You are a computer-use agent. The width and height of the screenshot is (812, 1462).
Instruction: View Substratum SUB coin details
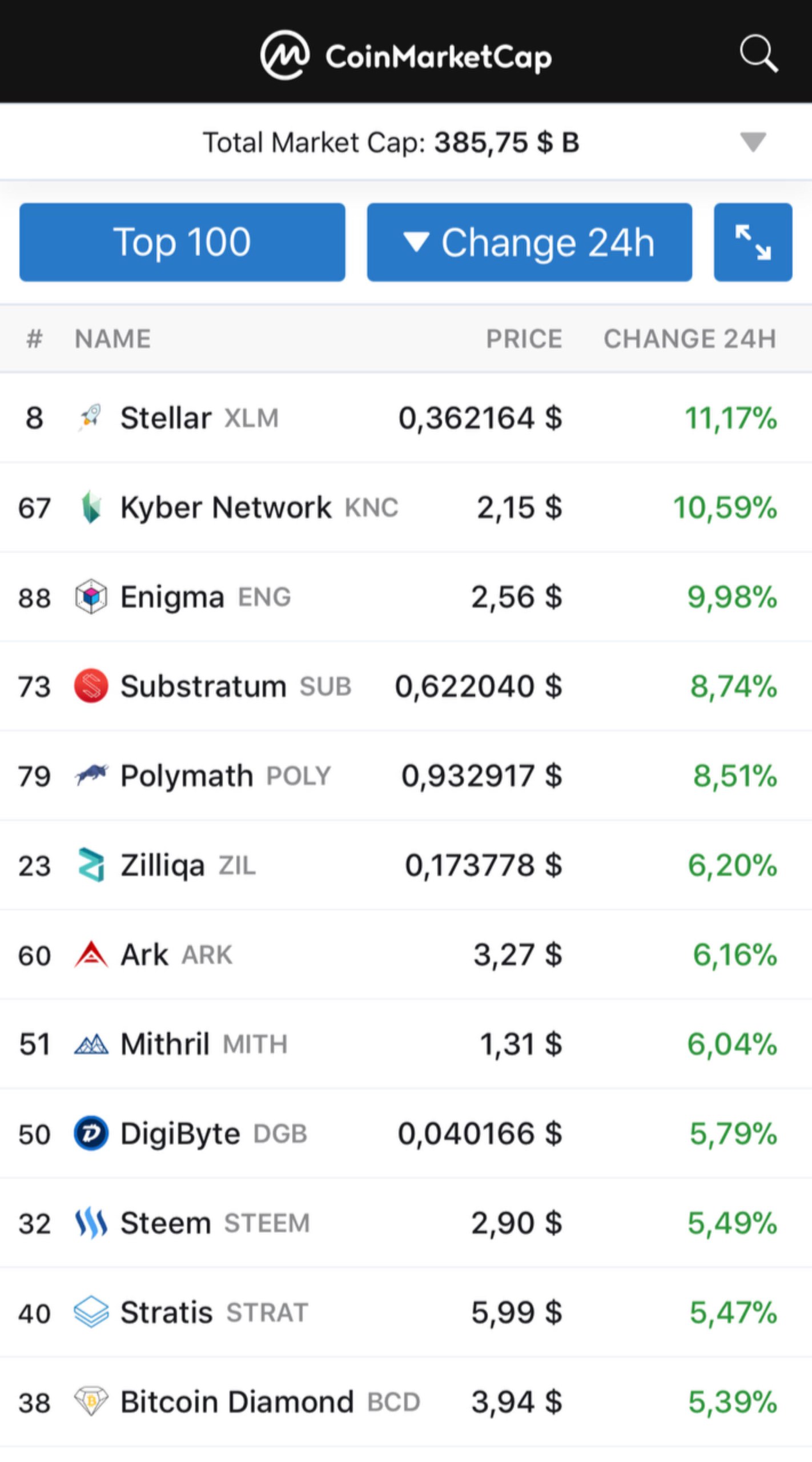[406, 686]
